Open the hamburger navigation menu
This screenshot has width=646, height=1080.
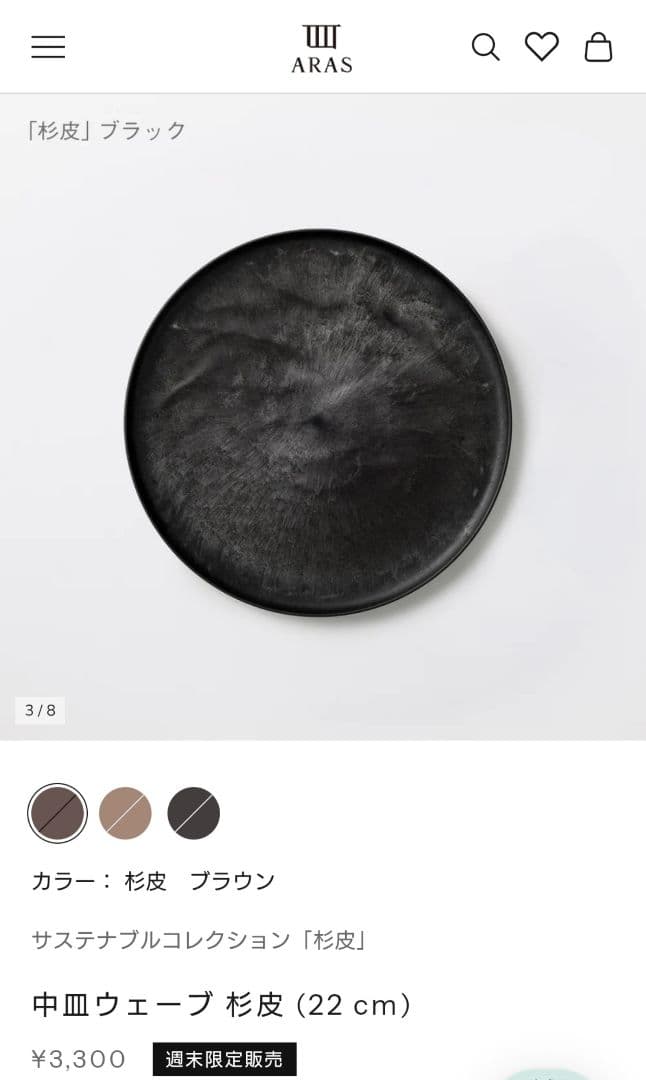pos(48,47)
